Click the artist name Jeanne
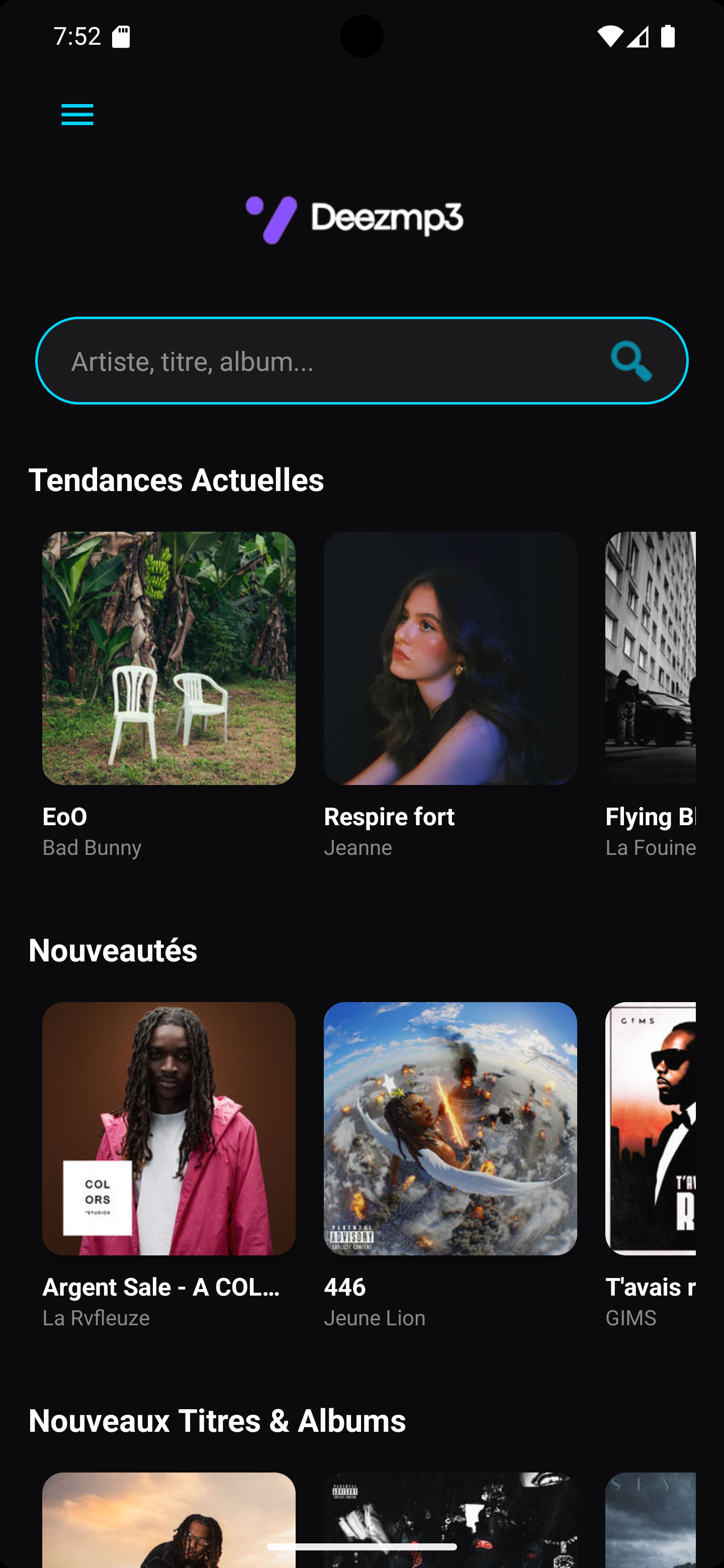 coord(358,847)
